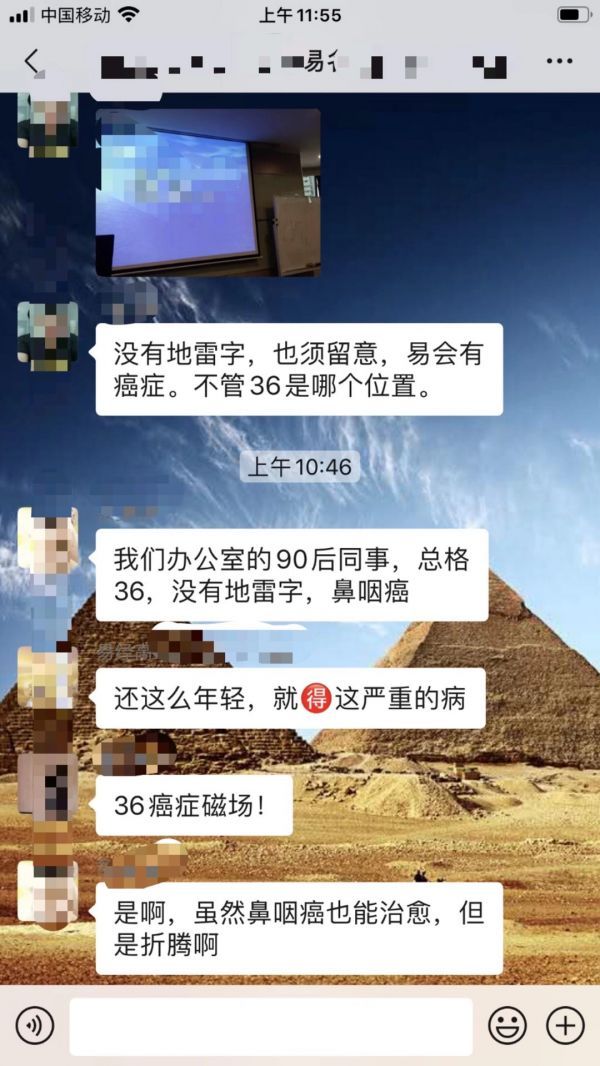Tap the message text input field
This screenshot has width=600, height=1066.
tap(270, 1026)
